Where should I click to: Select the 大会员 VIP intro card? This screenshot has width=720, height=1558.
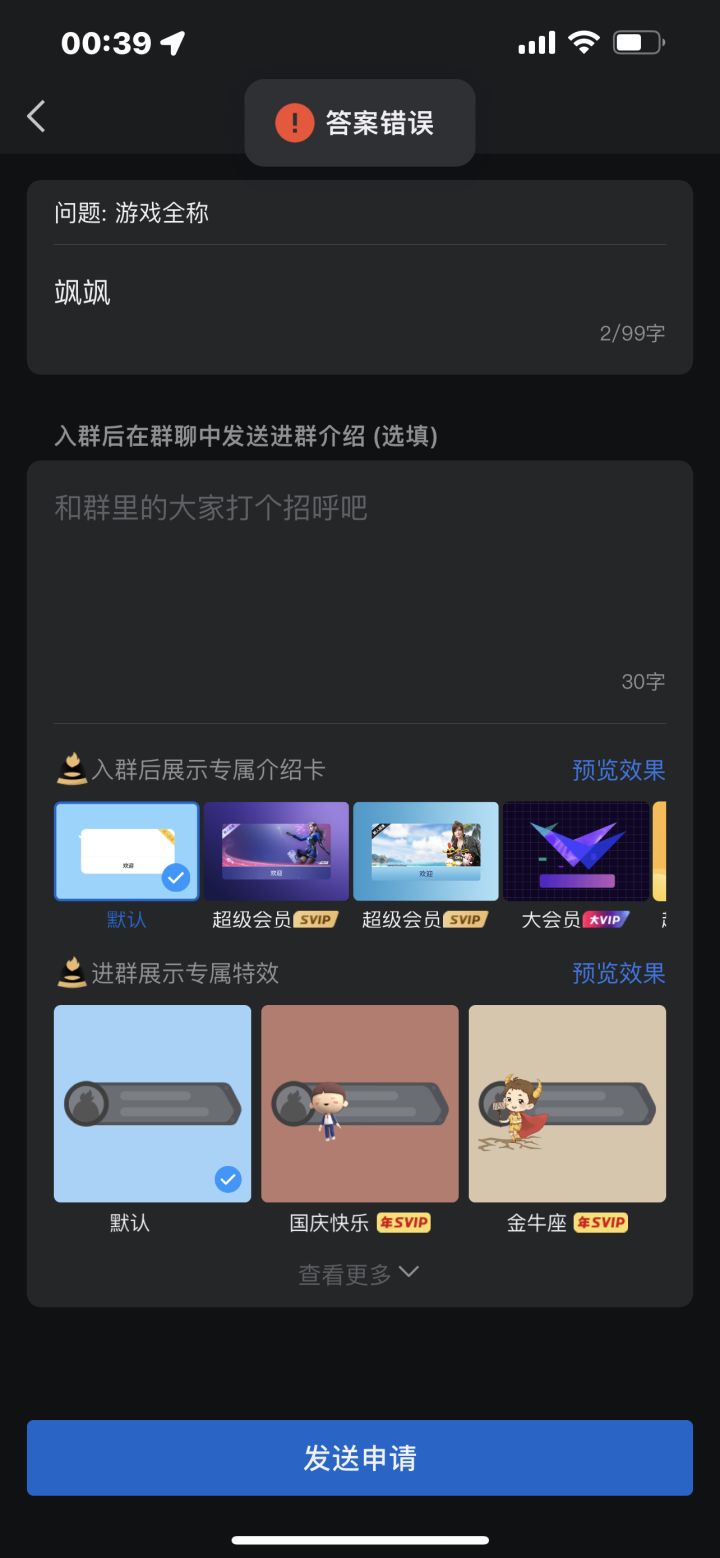[576, 851]
